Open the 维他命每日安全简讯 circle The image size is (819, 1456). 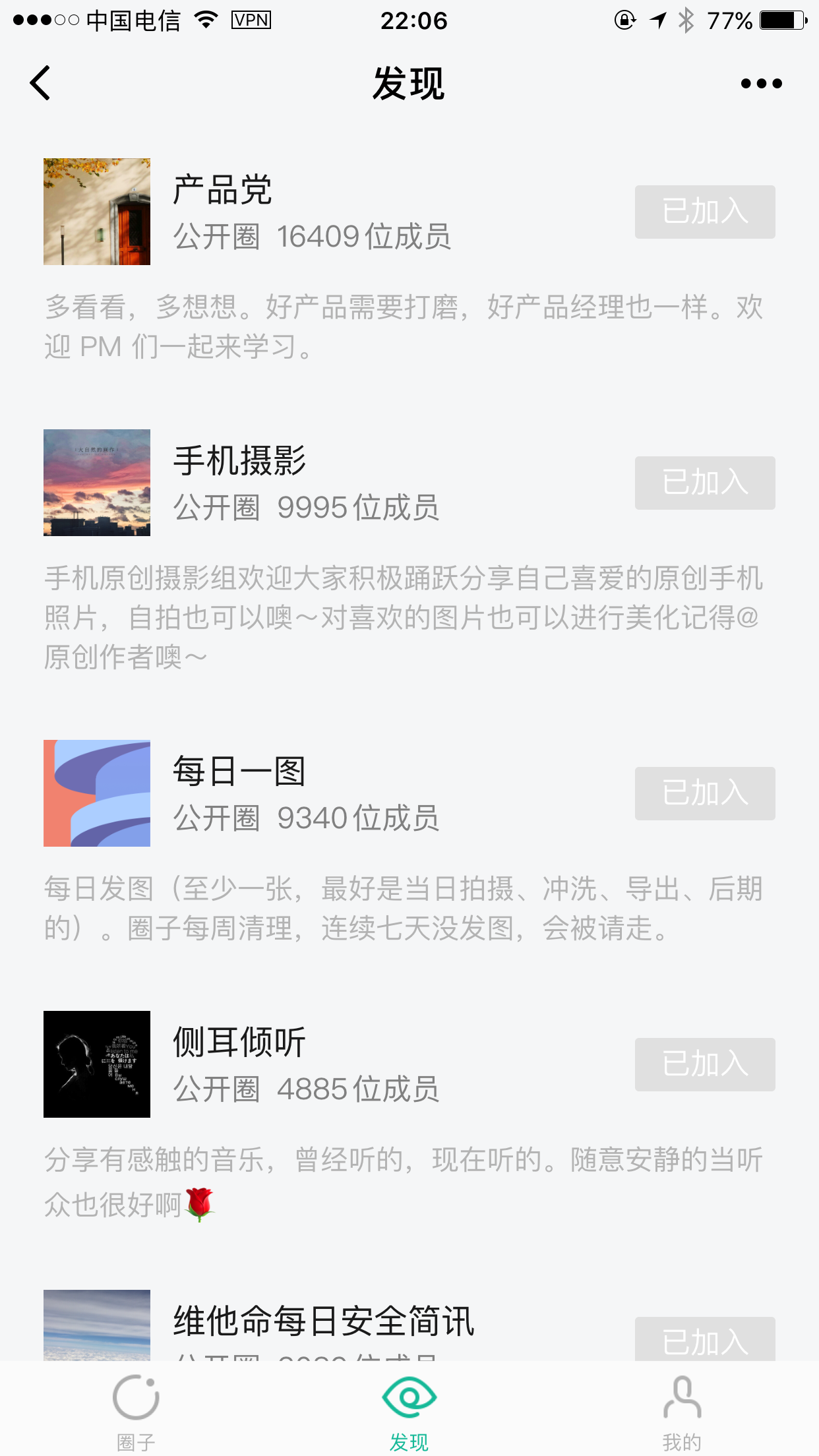(323, 1321)
